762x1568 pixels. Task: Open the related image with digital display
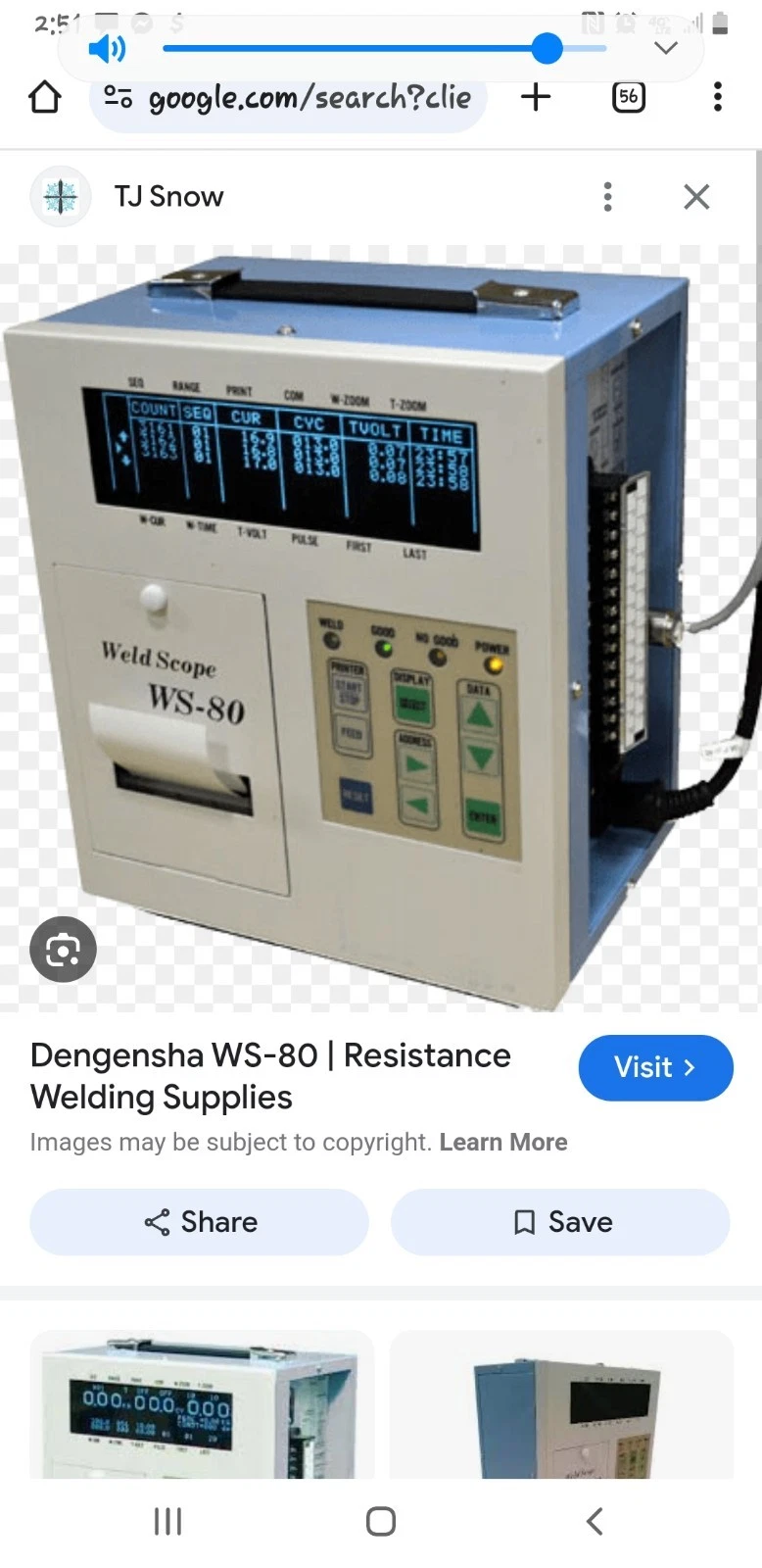(201, 1406)
